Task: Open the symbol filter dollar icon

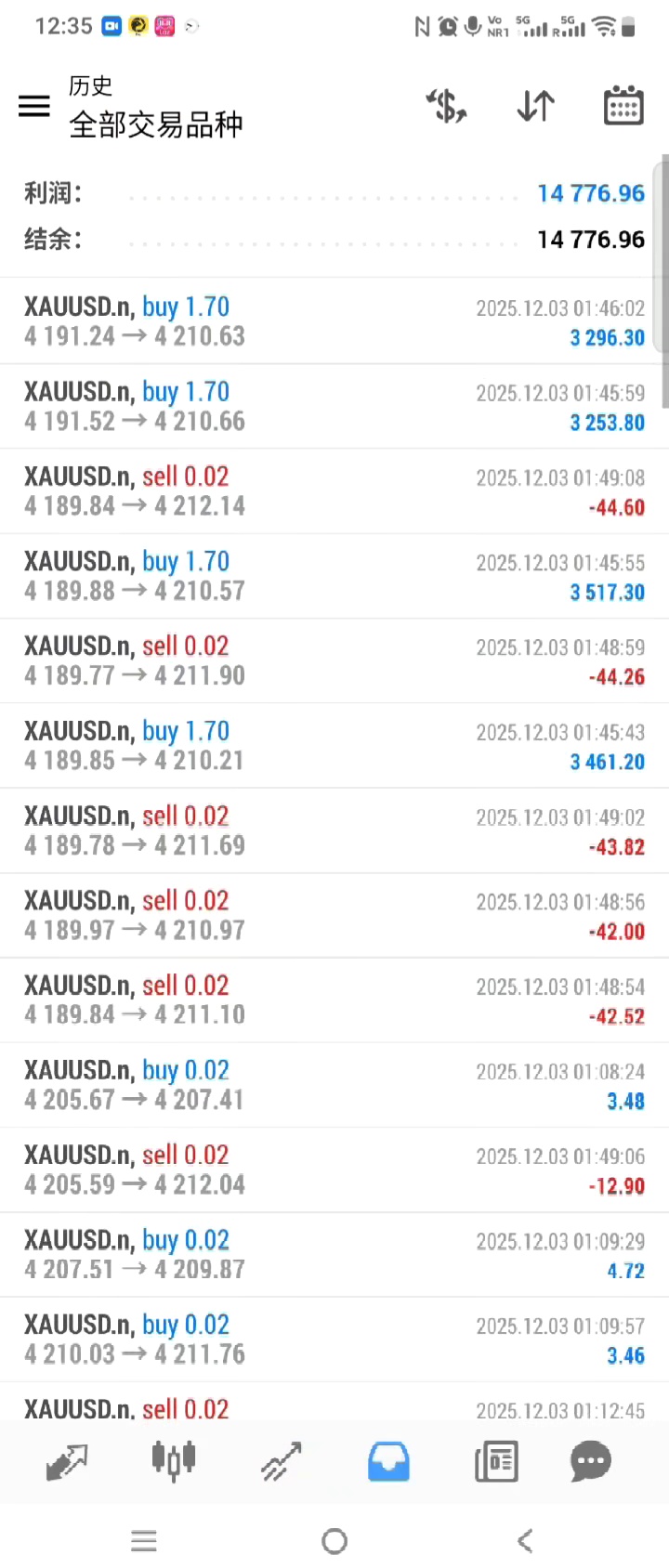Action: click(x=446, y=106)
